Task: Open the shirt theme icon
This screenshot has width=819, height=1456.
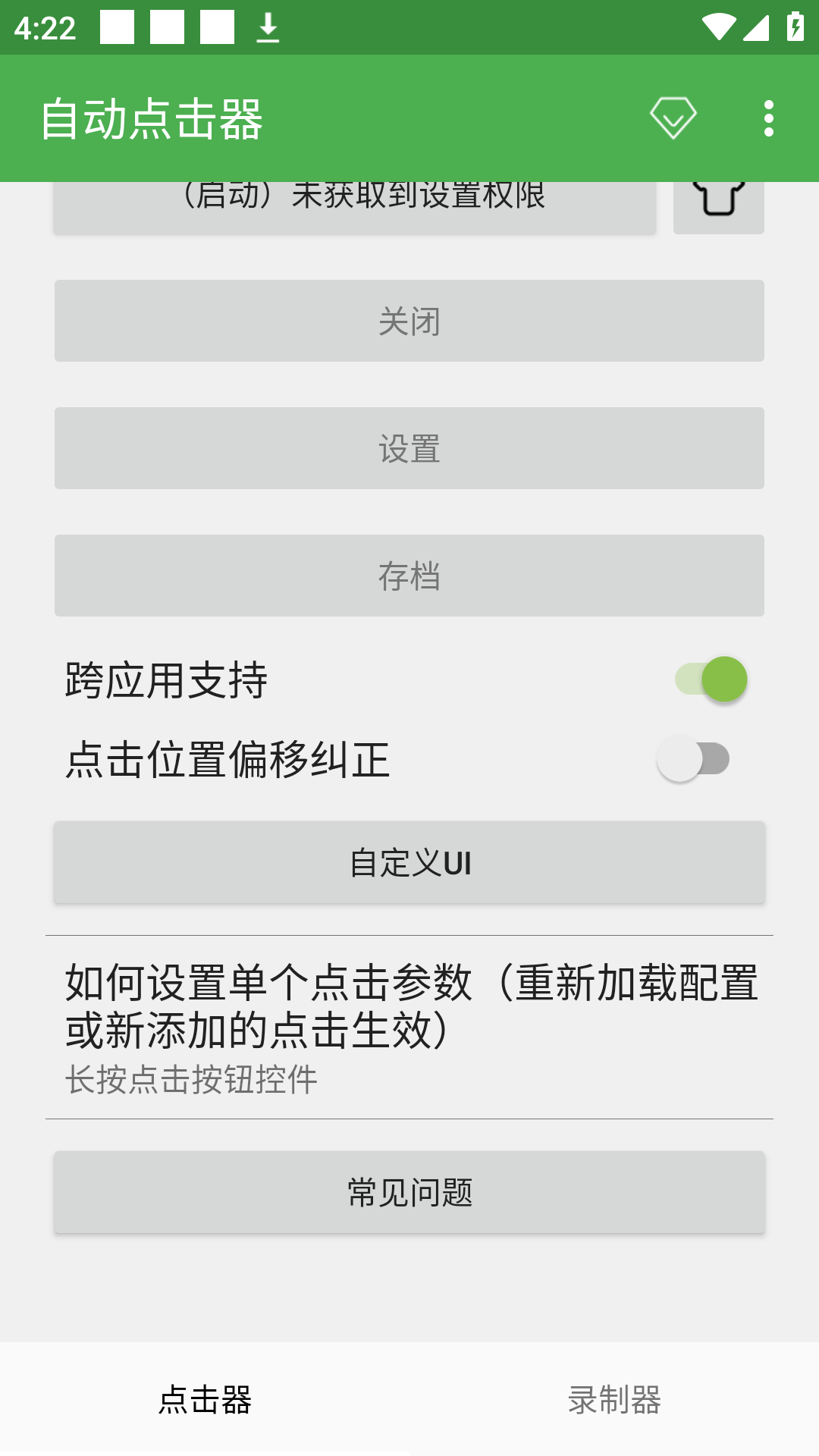Action: (718, 205)
